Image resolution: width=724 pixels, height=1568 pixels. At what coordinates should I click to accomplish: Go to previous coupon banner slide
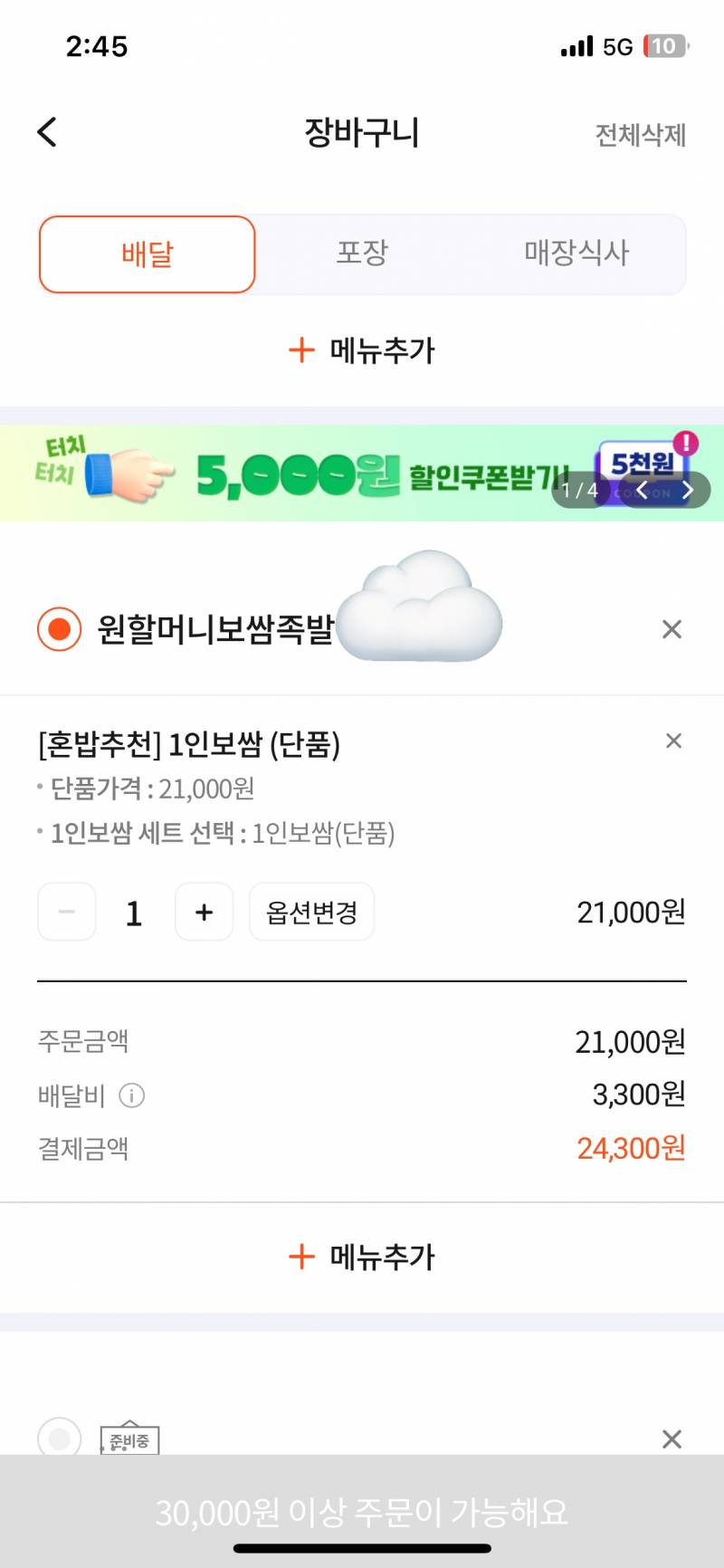point(642,490)
